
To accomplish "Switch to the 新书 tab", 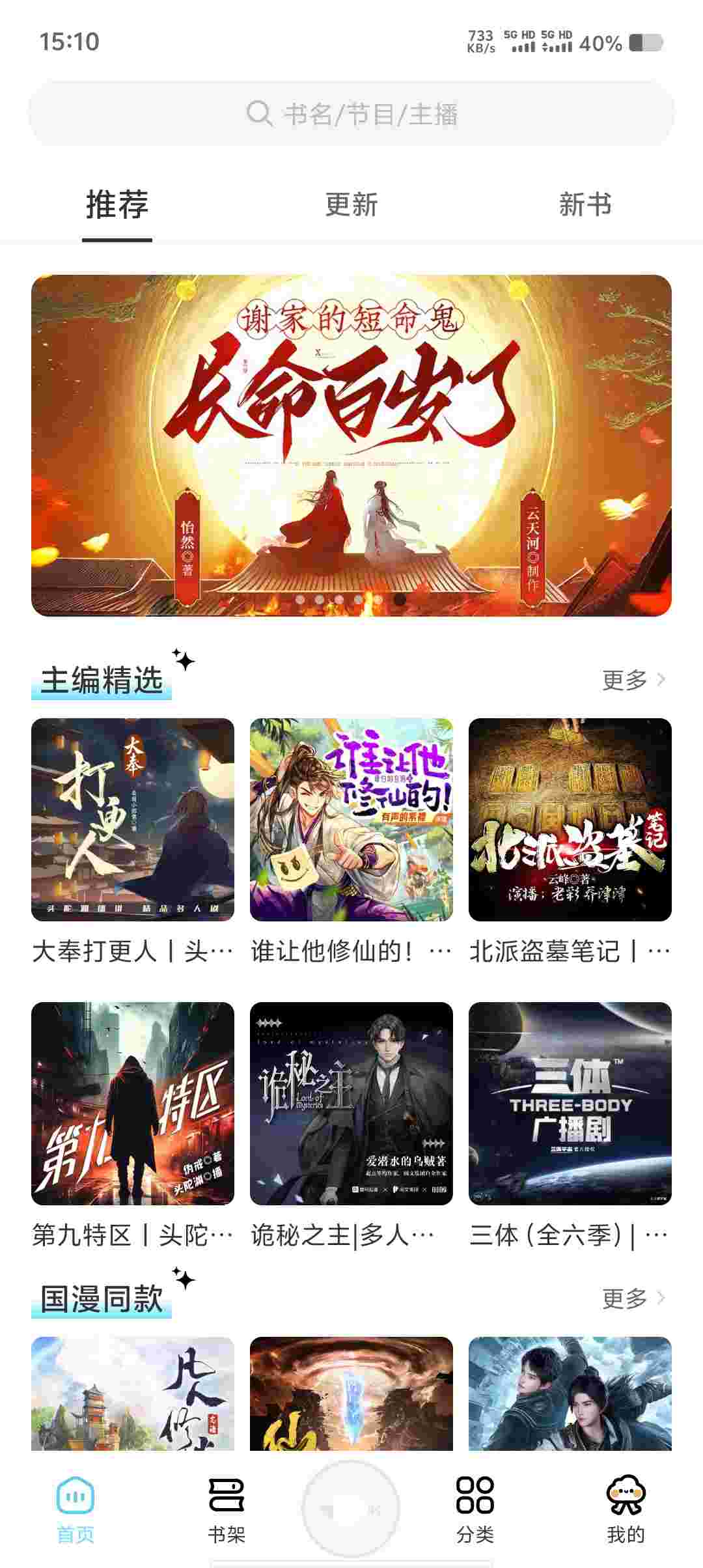I will pyautogui.click(x=585, y=204).
